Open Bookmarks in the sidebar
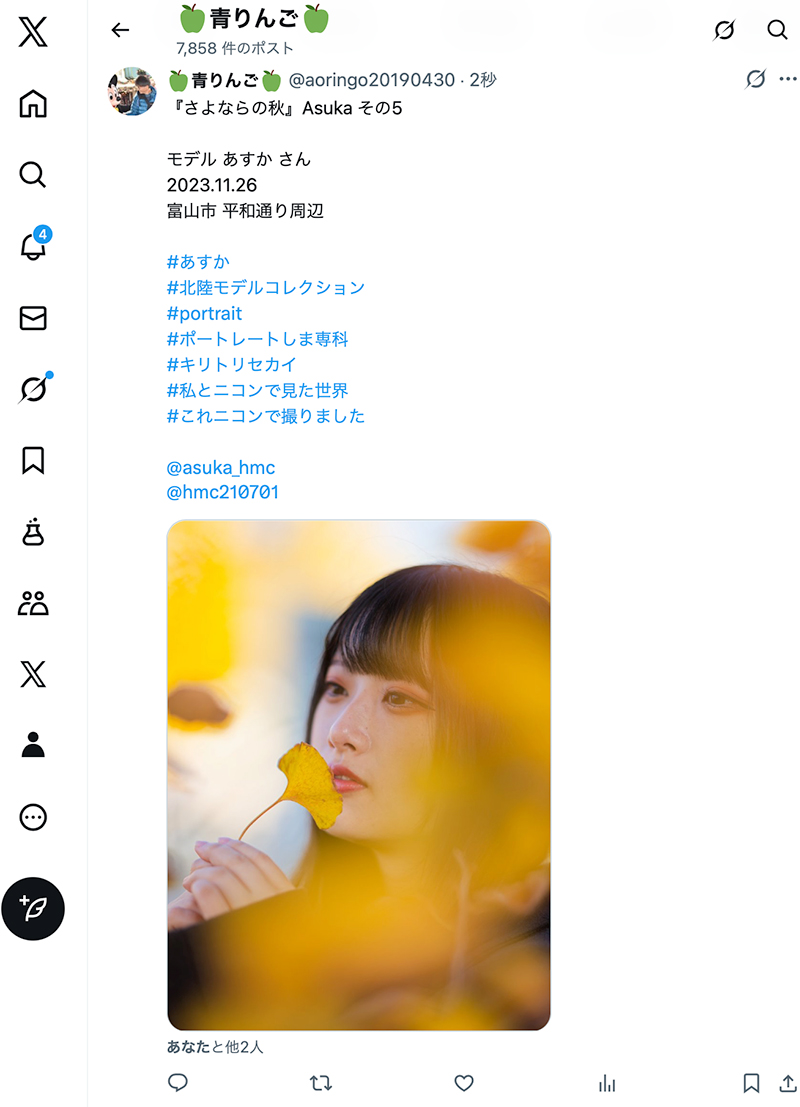Screen dimensions: 800x1107 33,460
